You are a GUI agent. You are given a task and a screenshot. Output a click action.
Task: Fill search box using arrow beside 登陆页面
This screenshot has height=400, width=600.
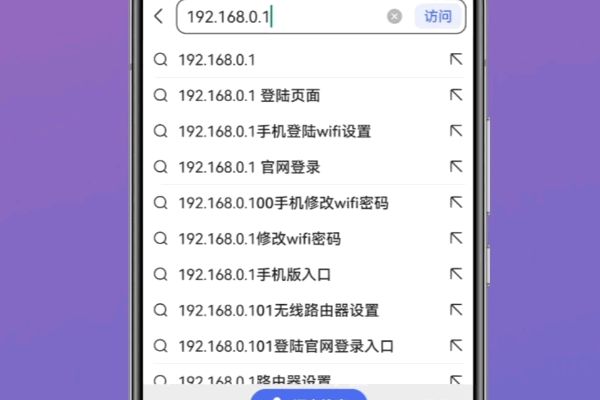tap(456, 95)
